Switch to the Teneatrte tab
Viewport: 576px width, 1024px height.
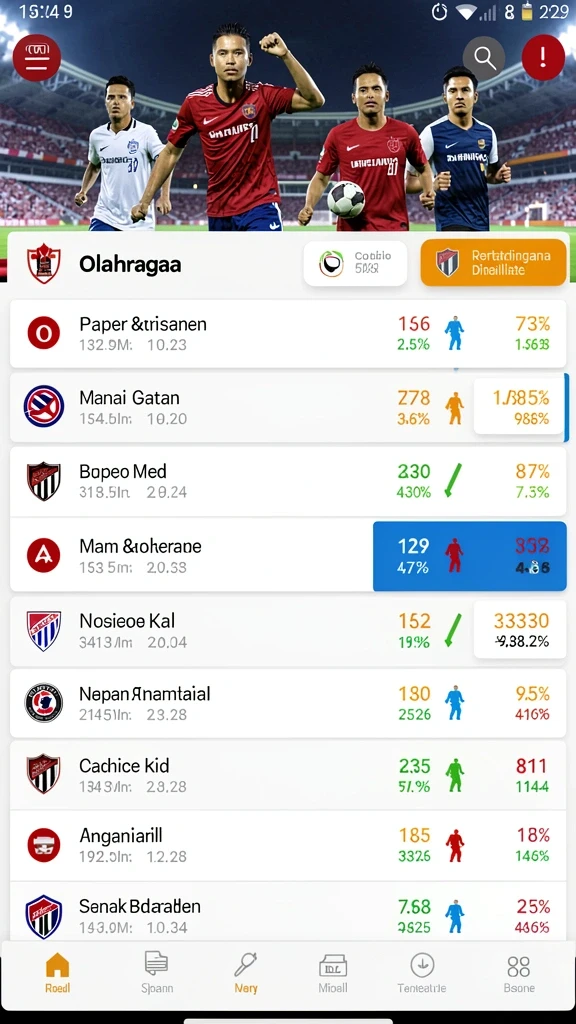pyautogui.click(x=422, y=972)
